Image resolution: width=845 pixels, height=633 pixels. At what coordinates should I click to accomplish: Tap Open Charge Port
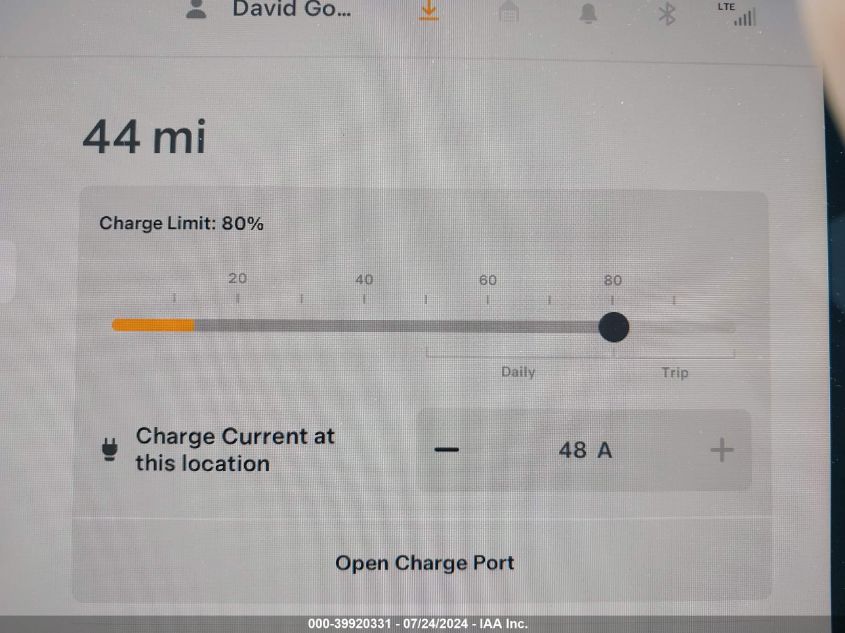(x=424, y=563)
